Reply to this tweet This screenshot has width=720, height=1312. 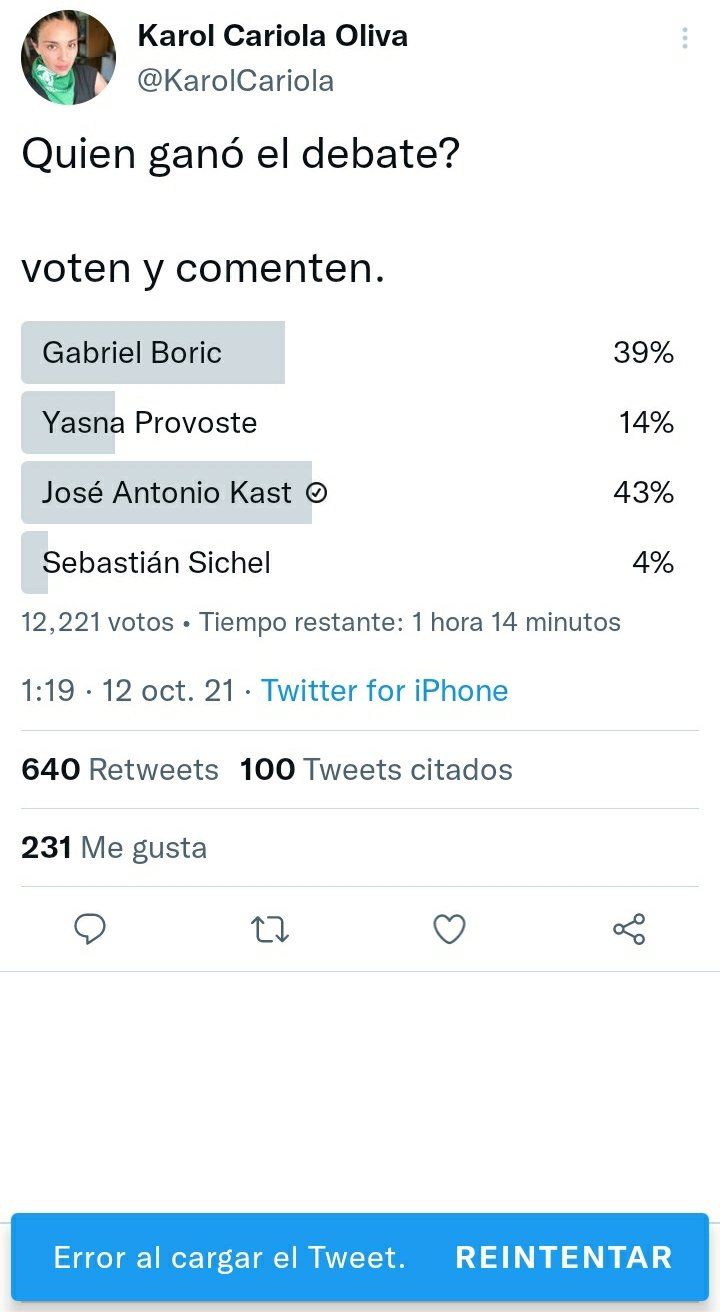(90, 930)
